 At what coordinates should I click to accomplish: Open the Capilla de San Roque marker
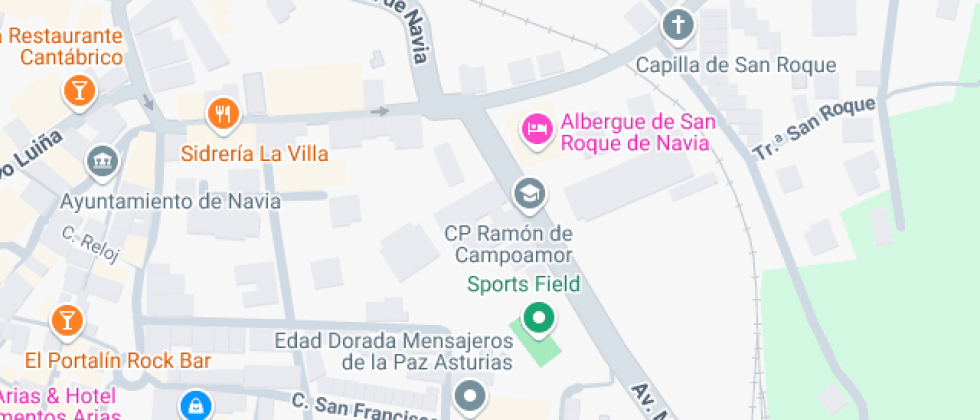pos(678,25)
